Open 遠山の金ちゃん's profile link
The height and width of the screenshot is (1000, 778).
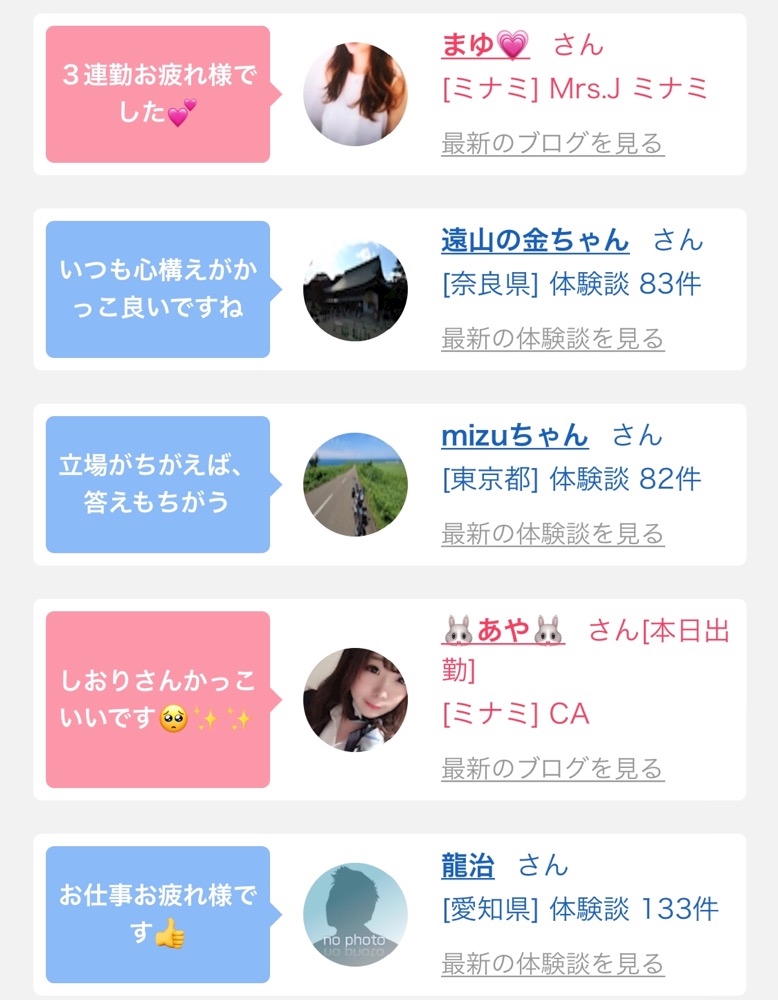(x=535, y=240)
